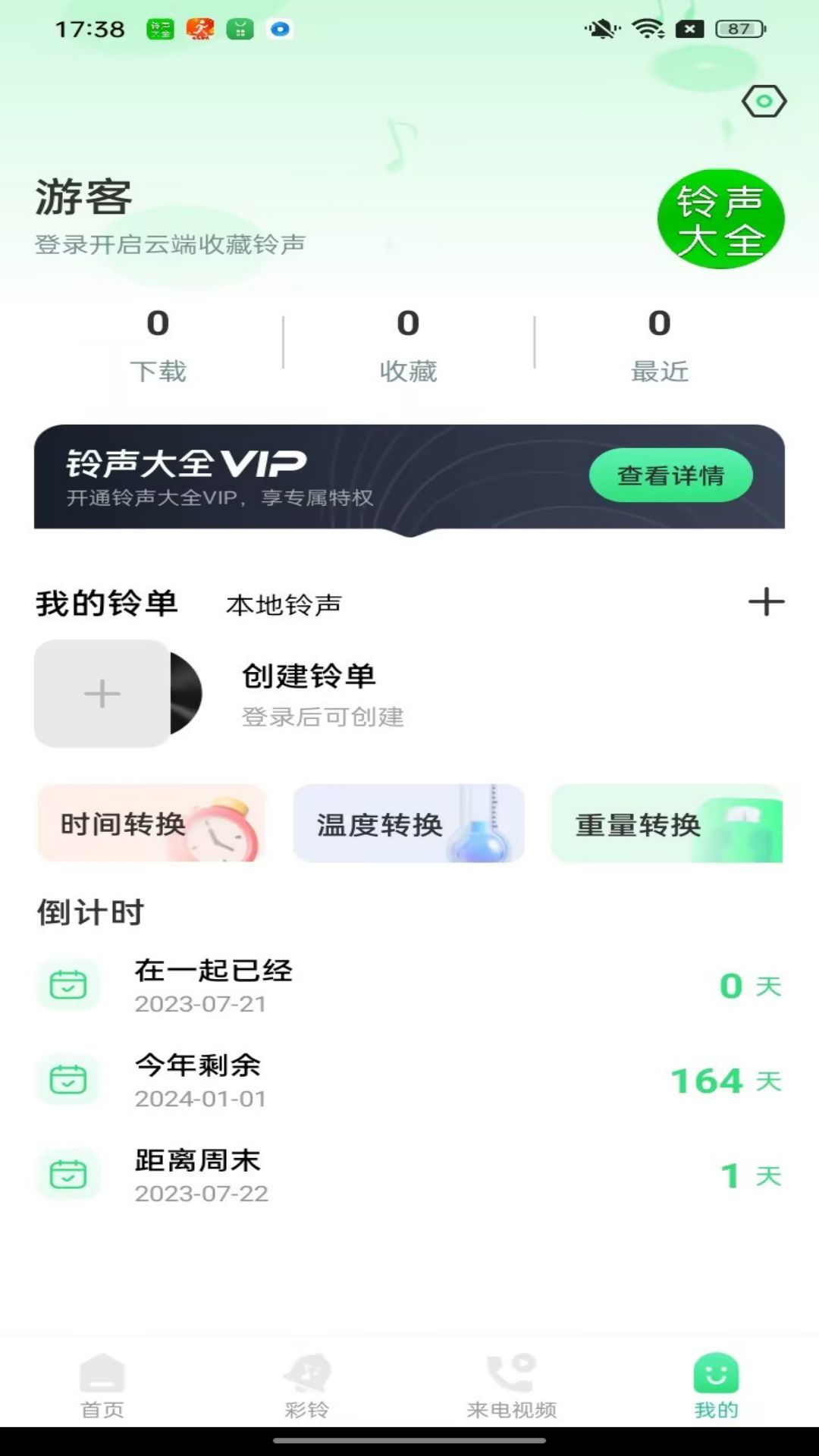Open the 时间转换 time converter card
Image resolution: width=819 pixels, height=1456 pixels.
point(151,824)
